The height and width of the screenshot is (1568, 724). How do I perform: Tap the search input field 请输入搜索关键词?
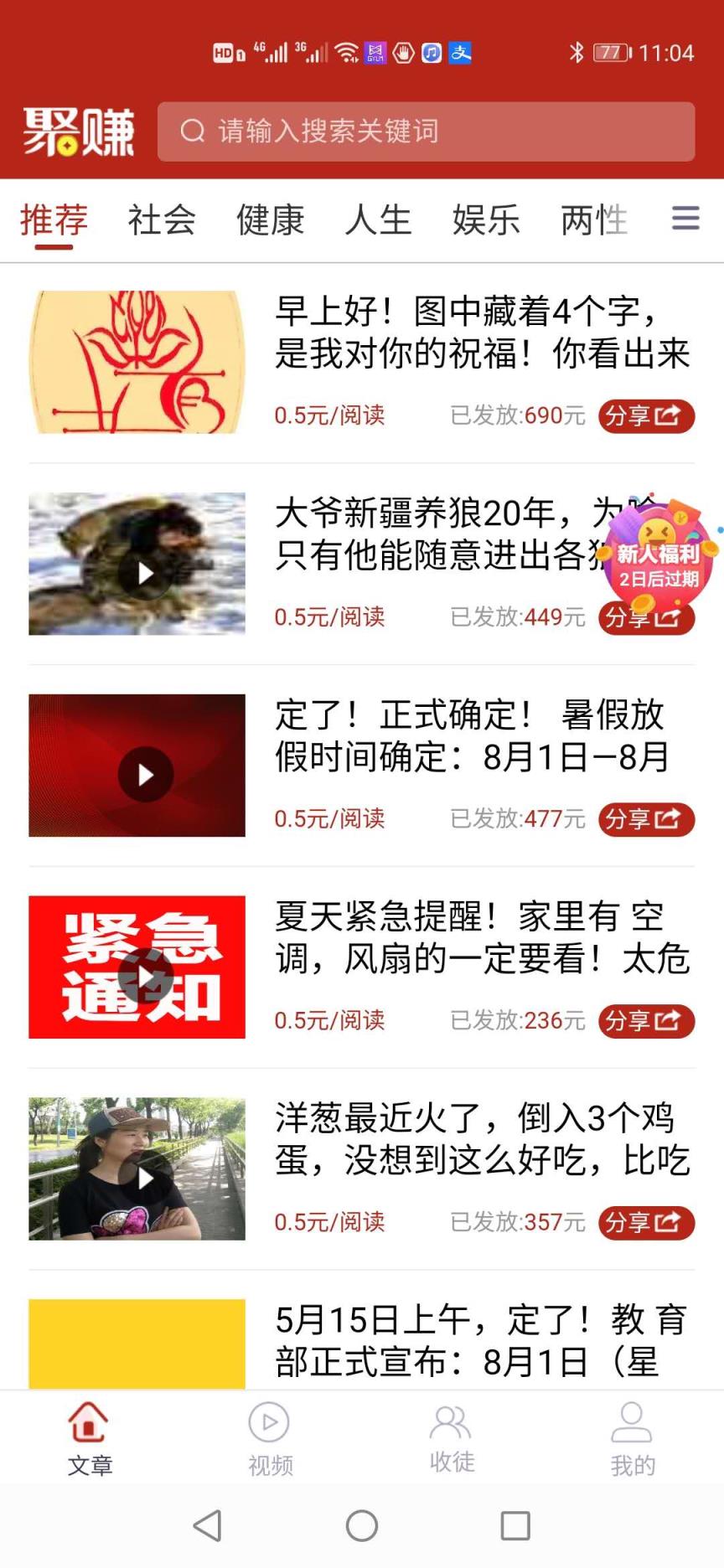419,131
